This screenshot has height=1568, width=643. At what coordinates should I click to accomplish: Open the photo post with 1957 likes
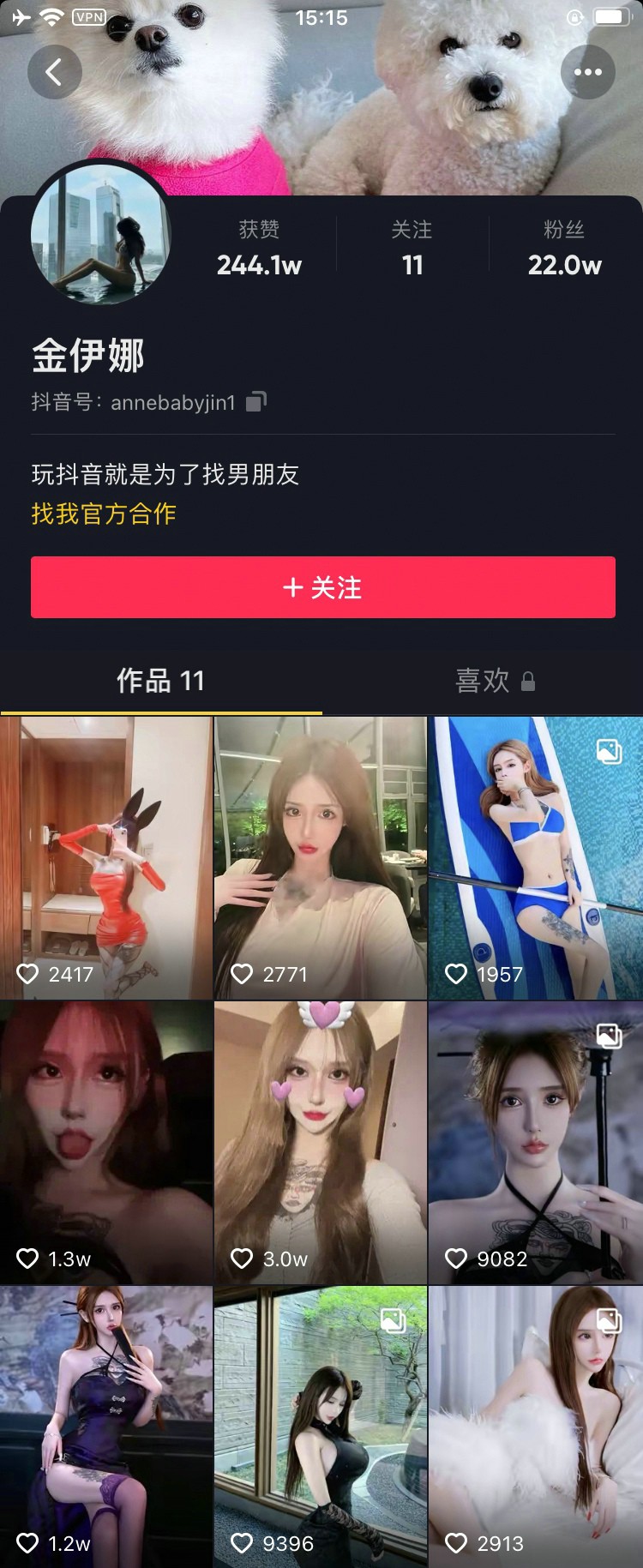[535, 857]
